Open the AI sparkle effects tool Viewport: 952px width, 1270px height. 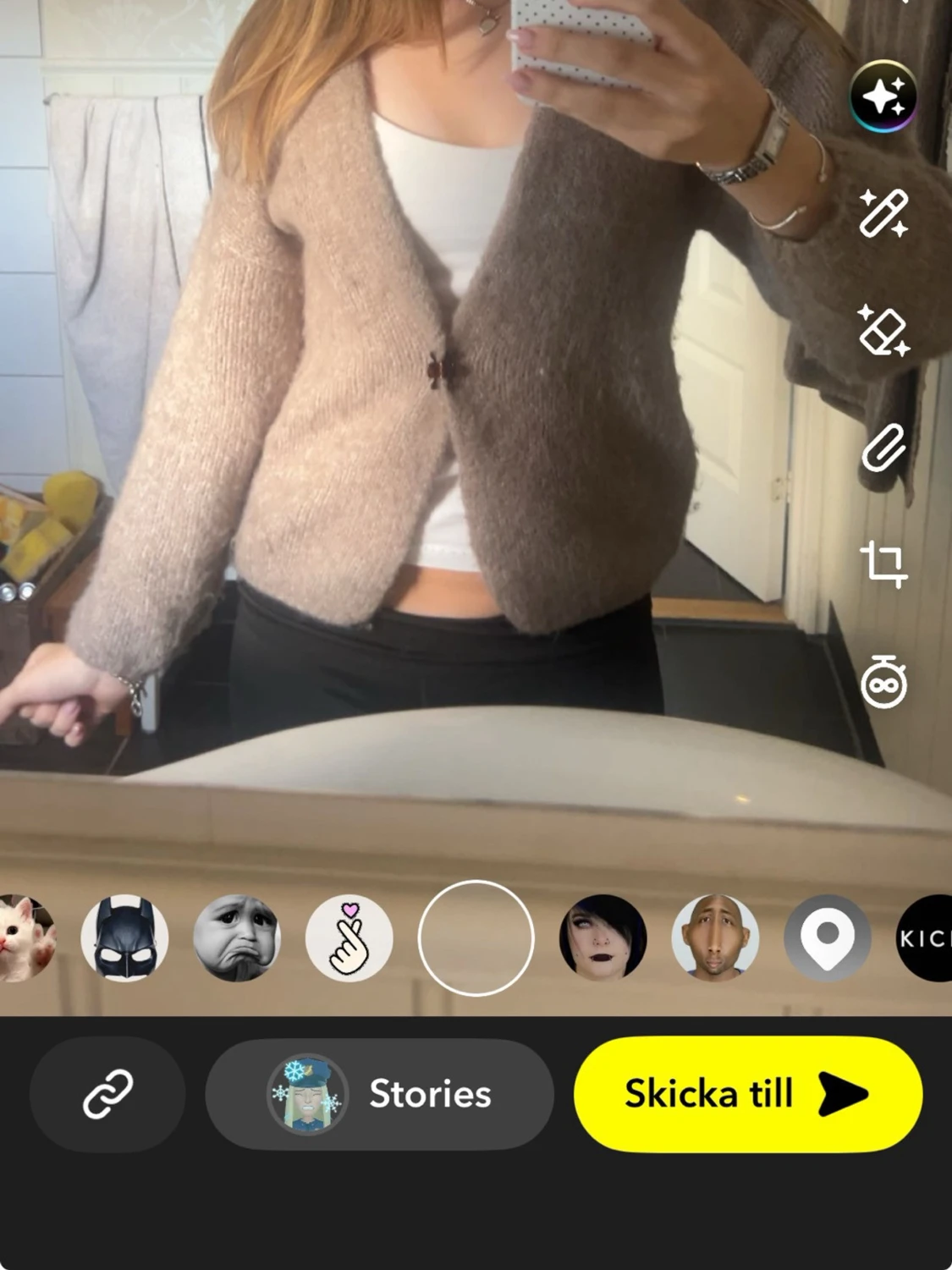[883, 97]
